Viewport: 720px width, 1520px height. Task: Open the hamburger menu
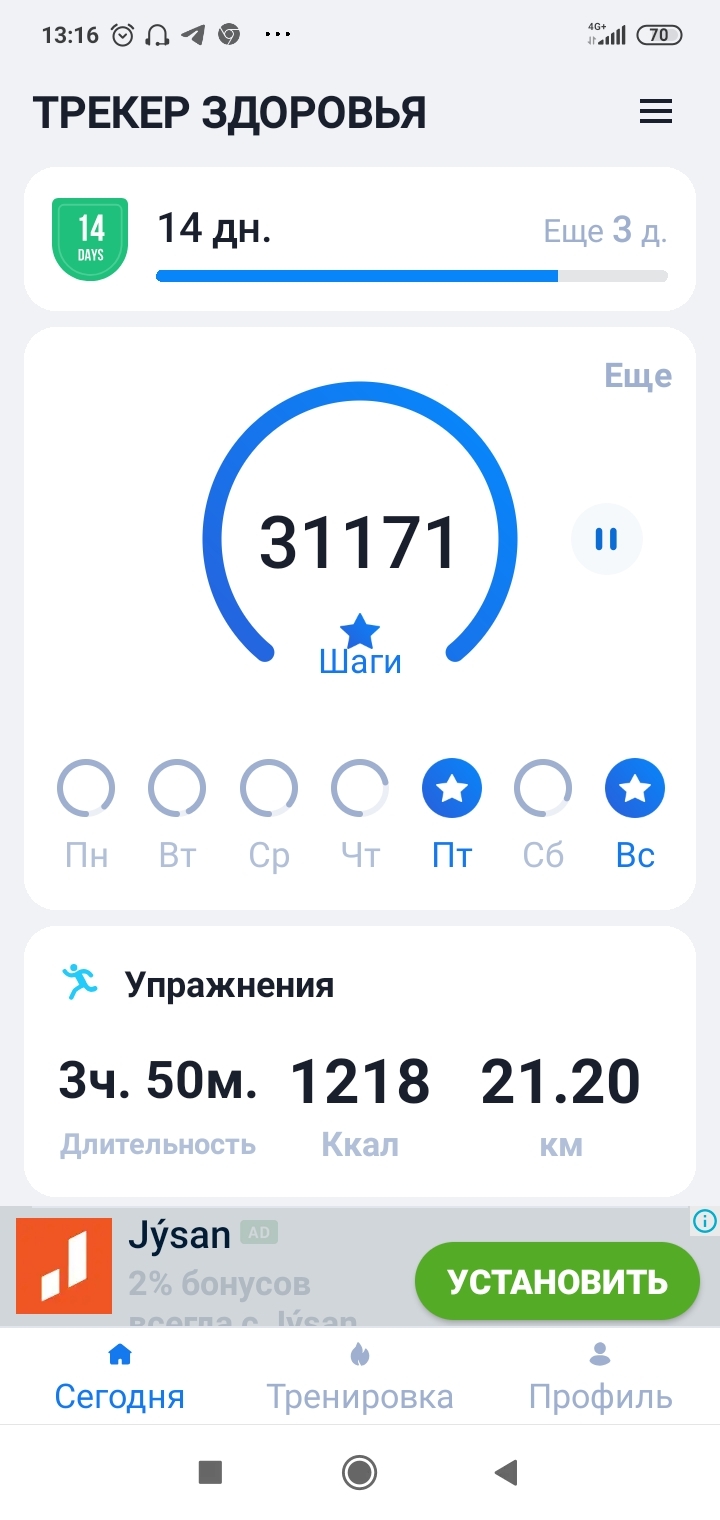pos(656,112)
